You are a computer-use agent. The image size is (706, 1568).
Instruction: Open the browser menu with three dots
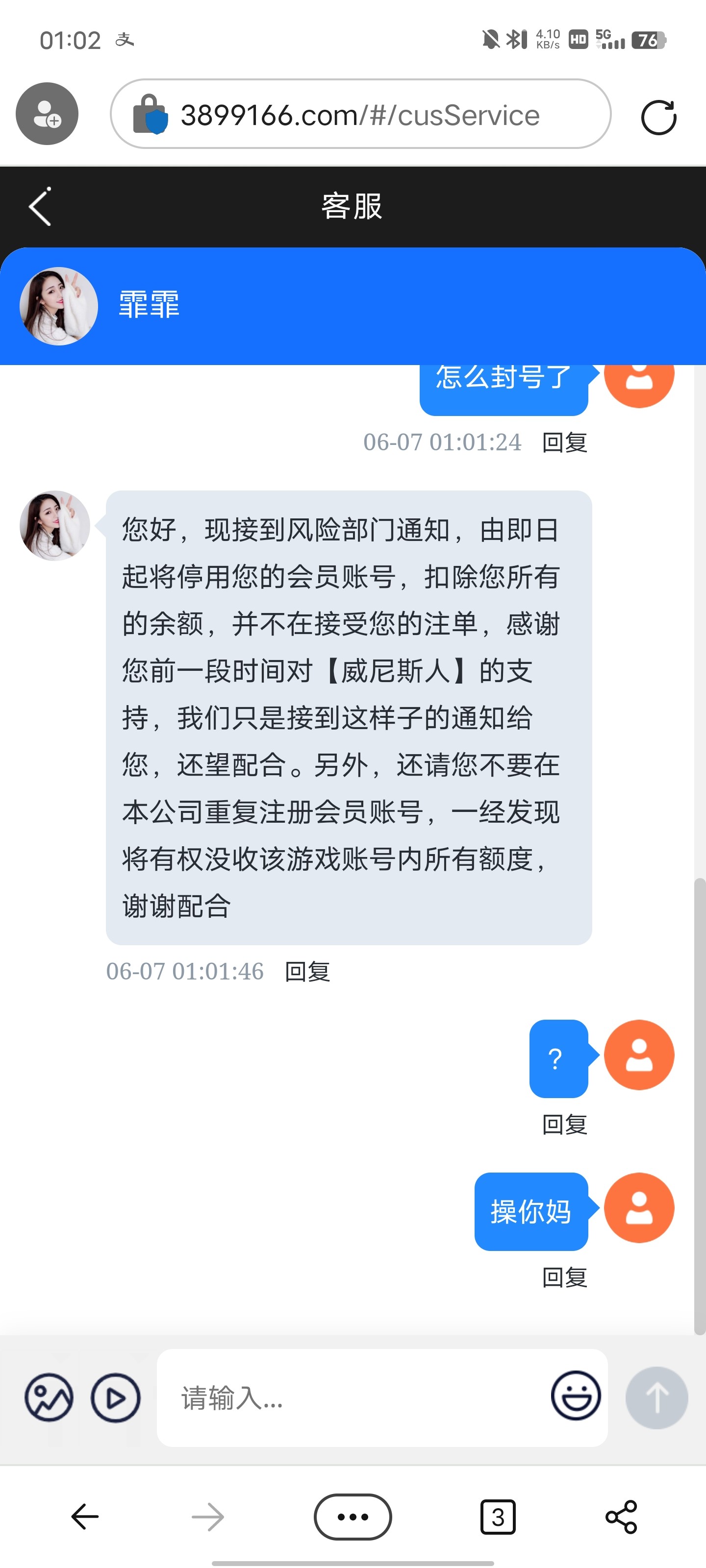pos(353,1516)
